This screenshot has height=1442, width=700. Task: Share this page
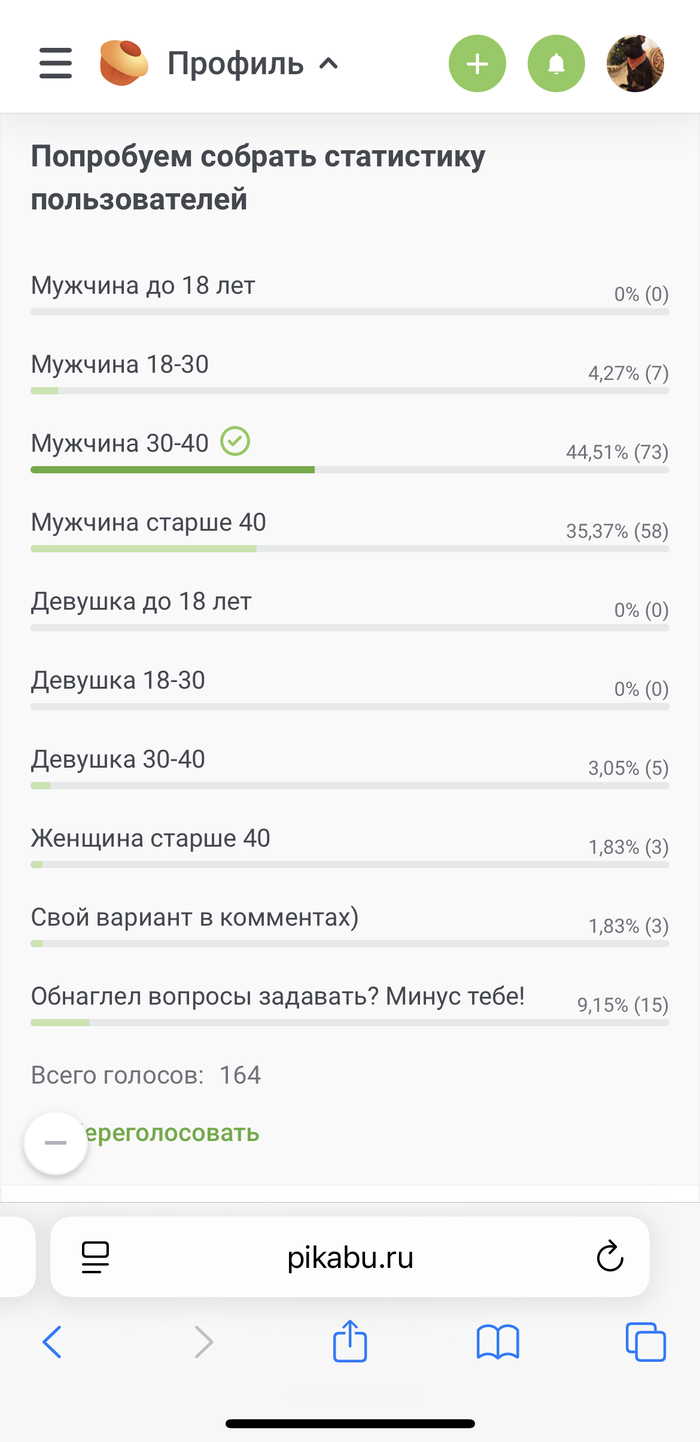(x=349, y=1341)
